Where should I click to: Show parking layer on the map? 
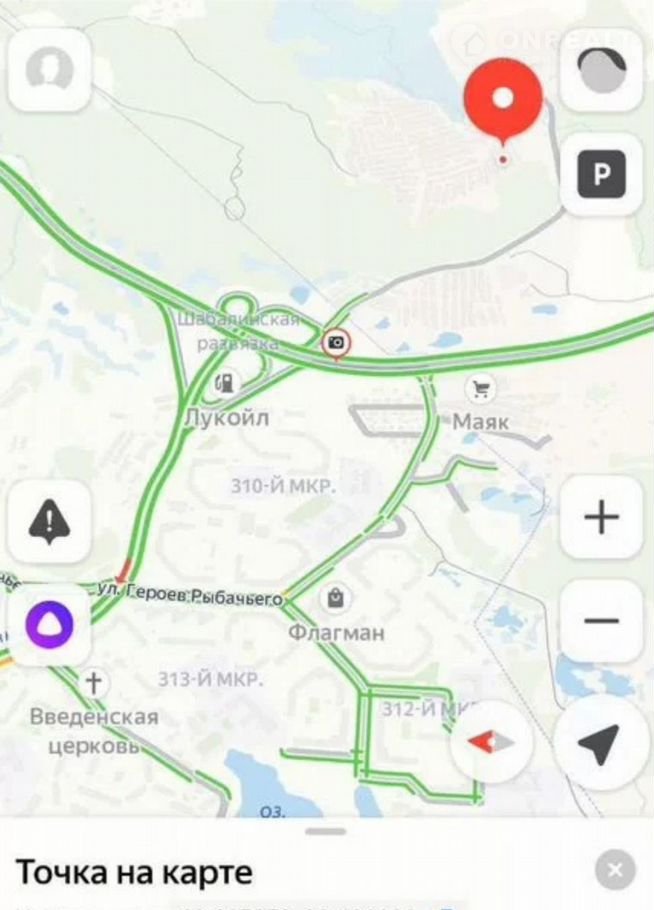coord(601,175)
